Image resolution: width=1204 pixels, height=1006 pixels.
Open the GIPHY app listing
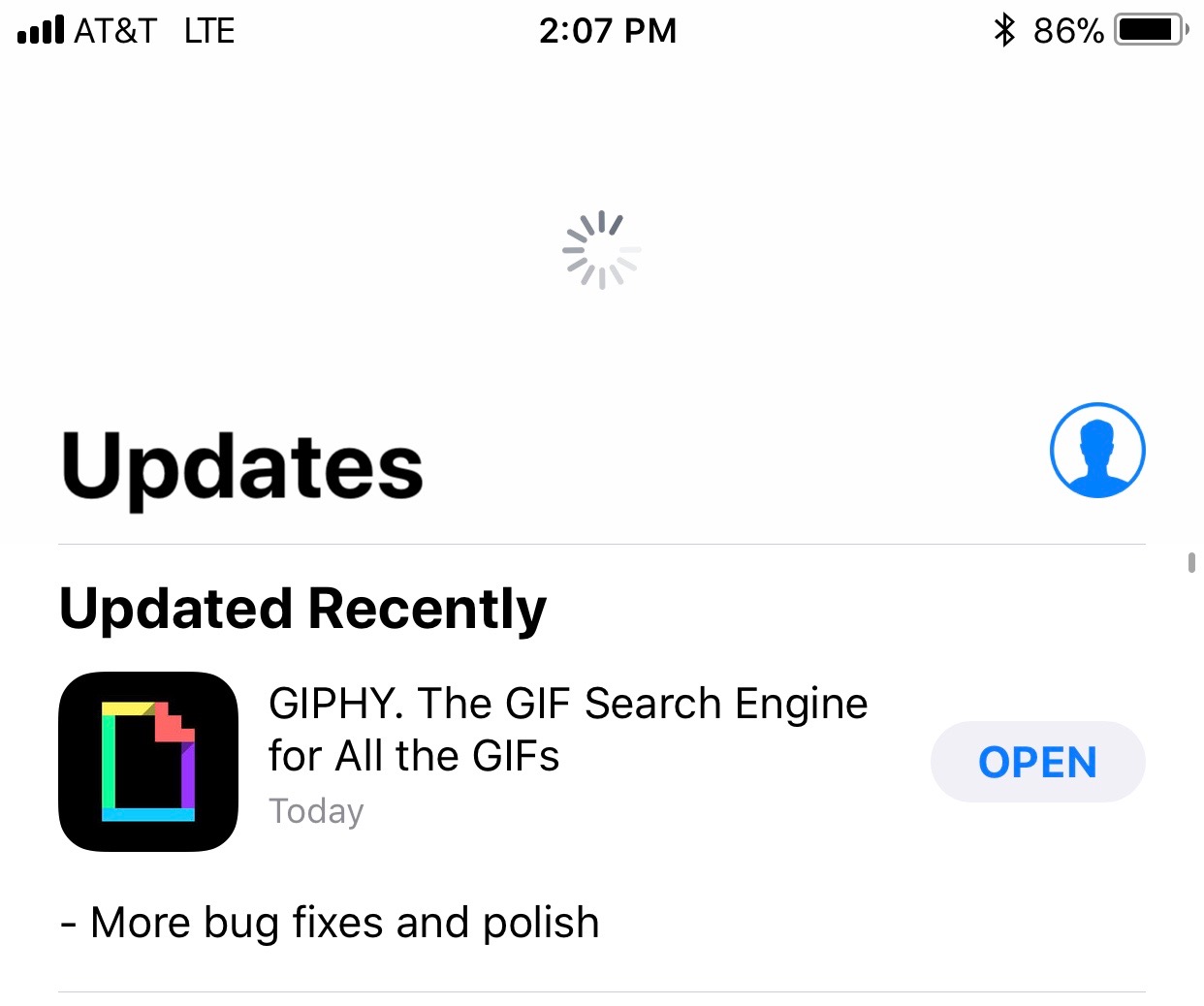click(x=567, y=729)
